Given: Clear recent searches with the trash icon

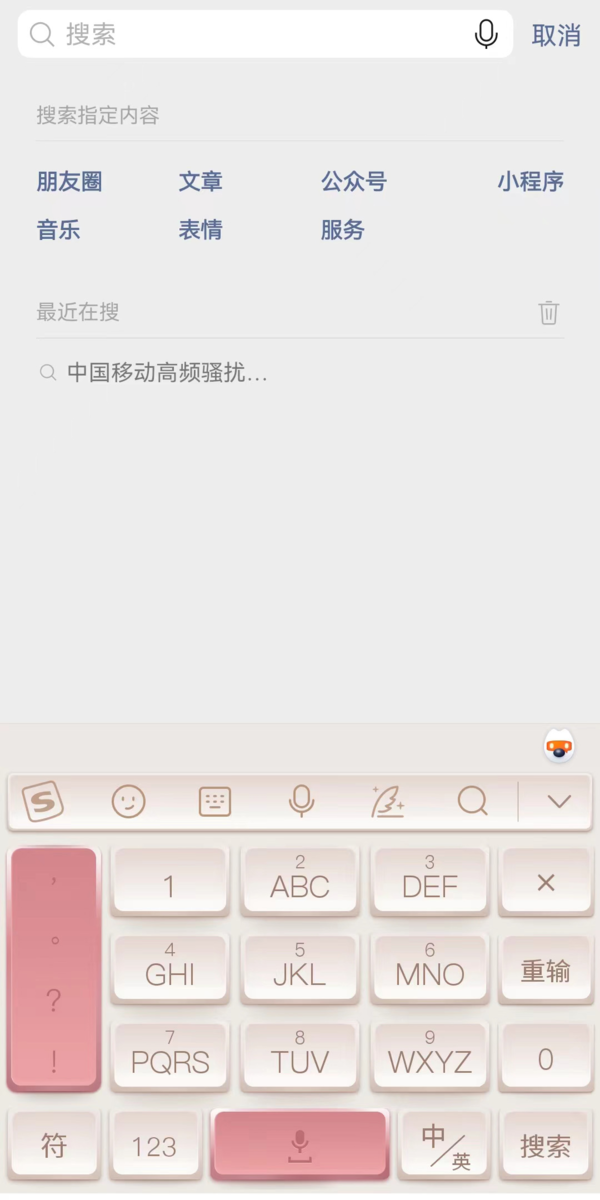Looking at the screenshot, I should (549, 312).
